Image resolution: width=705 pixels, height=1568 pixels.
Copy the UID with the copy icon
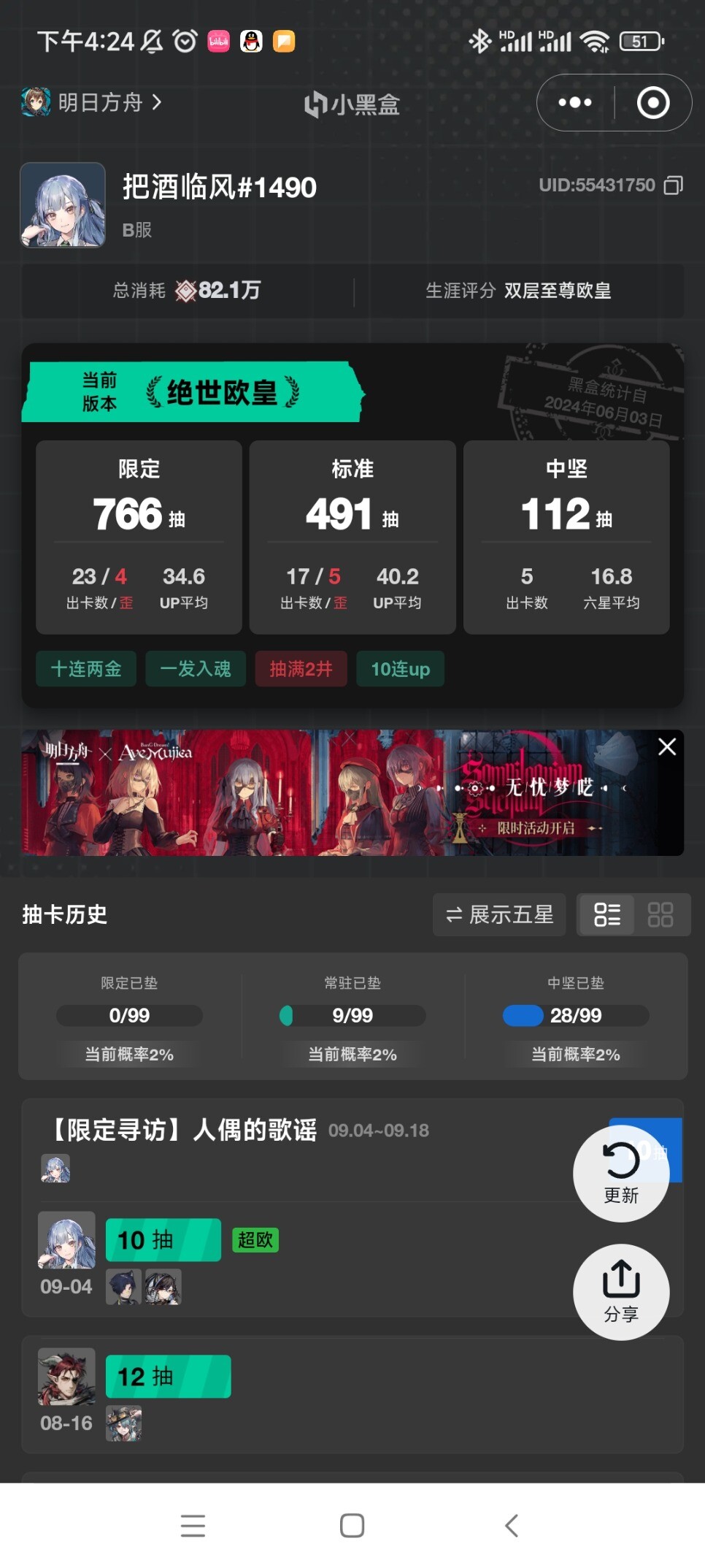pyautogui.click(x=673, y=186)
